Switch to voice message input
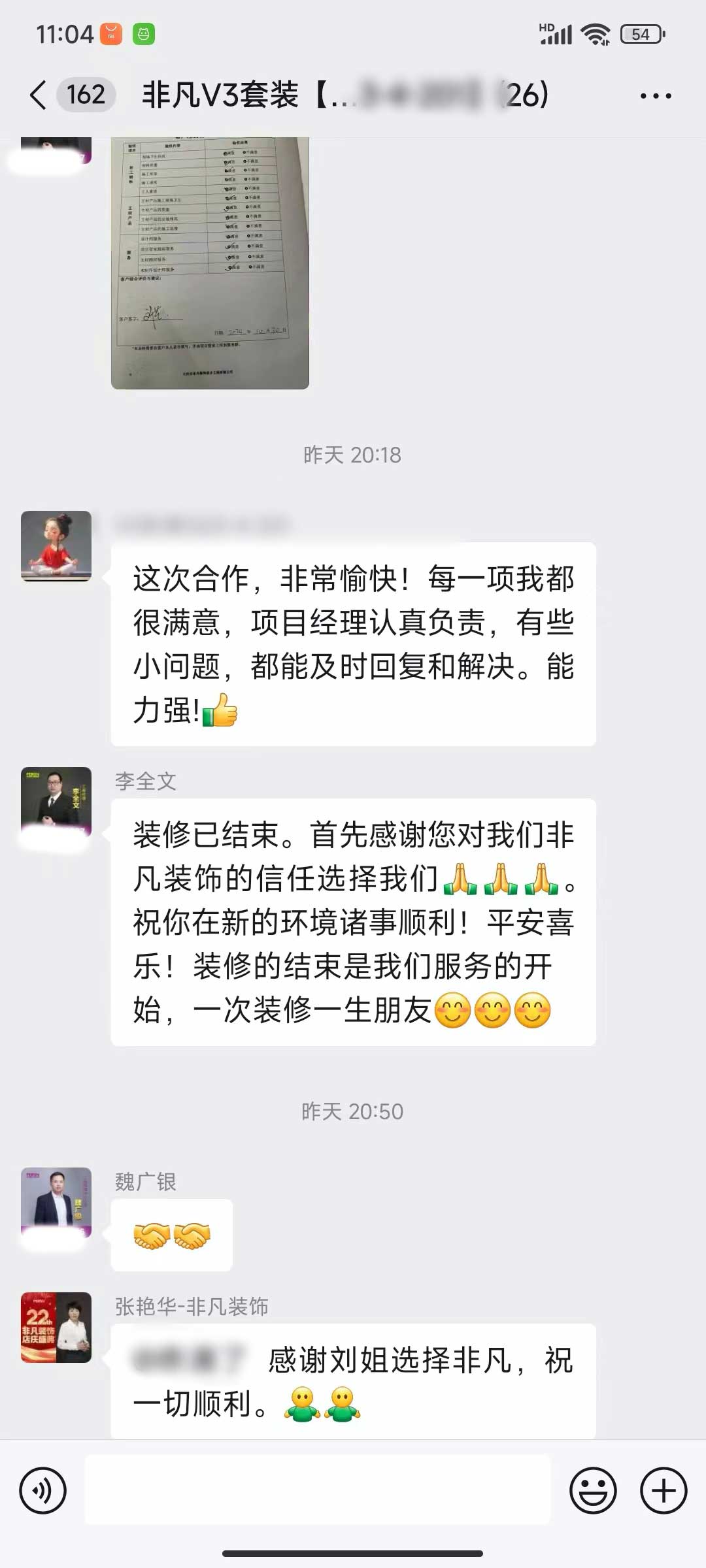The image size is (706, 1568). point(43,1491)
